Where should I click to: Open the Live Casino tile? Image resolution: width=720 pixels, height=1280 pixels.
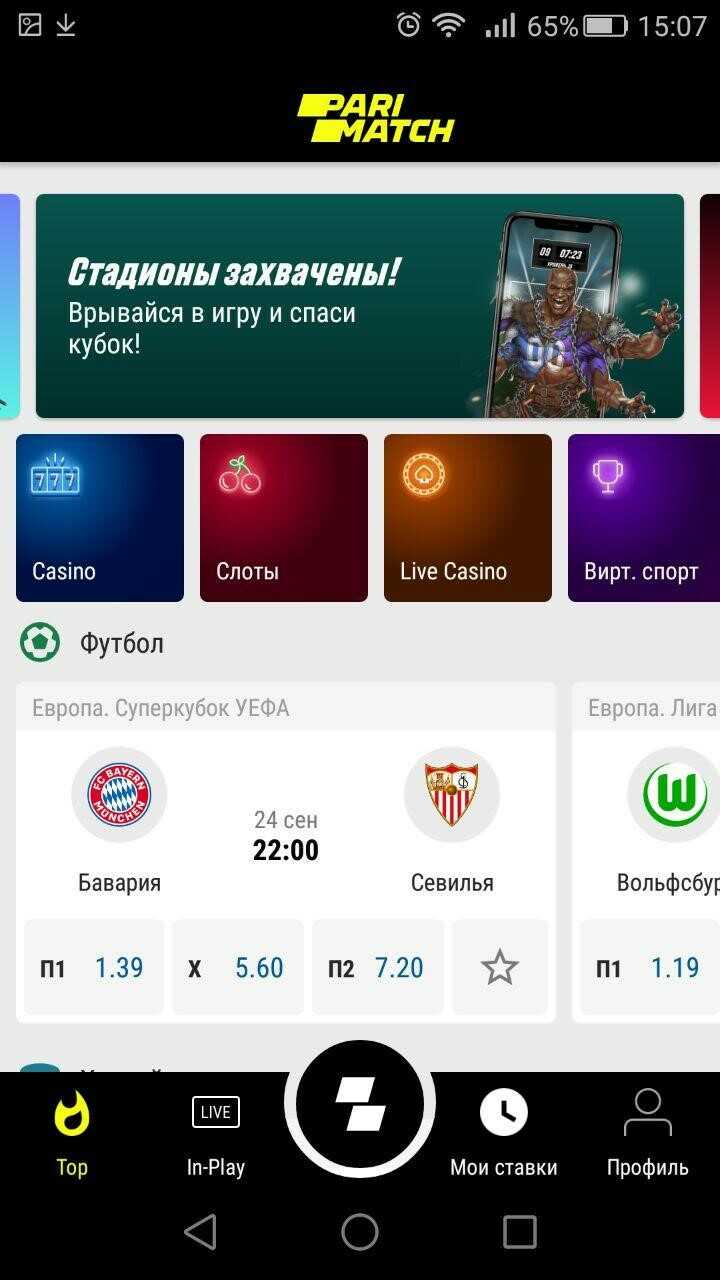click(468, 518)
